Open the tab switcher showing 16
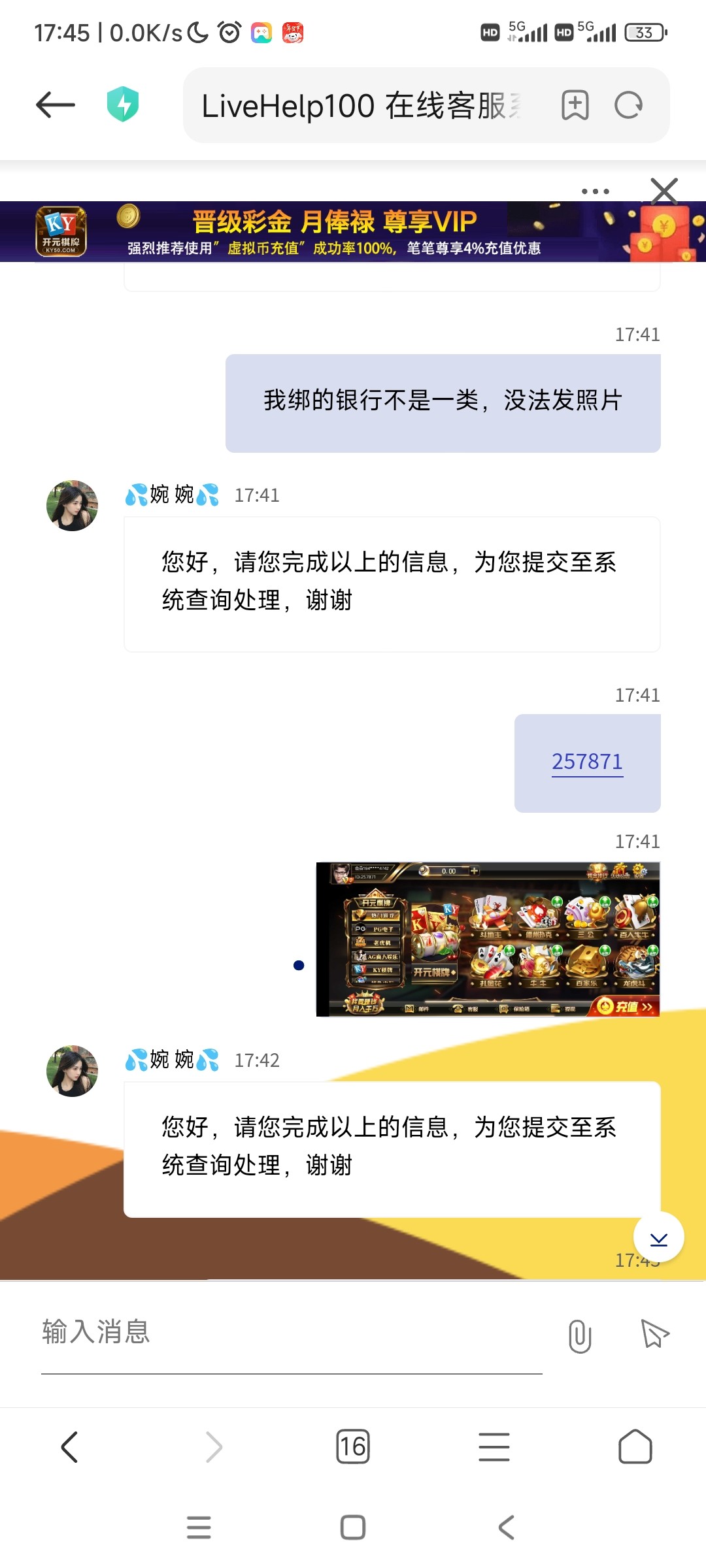The image size is (706, 1568). [352, 1446]
